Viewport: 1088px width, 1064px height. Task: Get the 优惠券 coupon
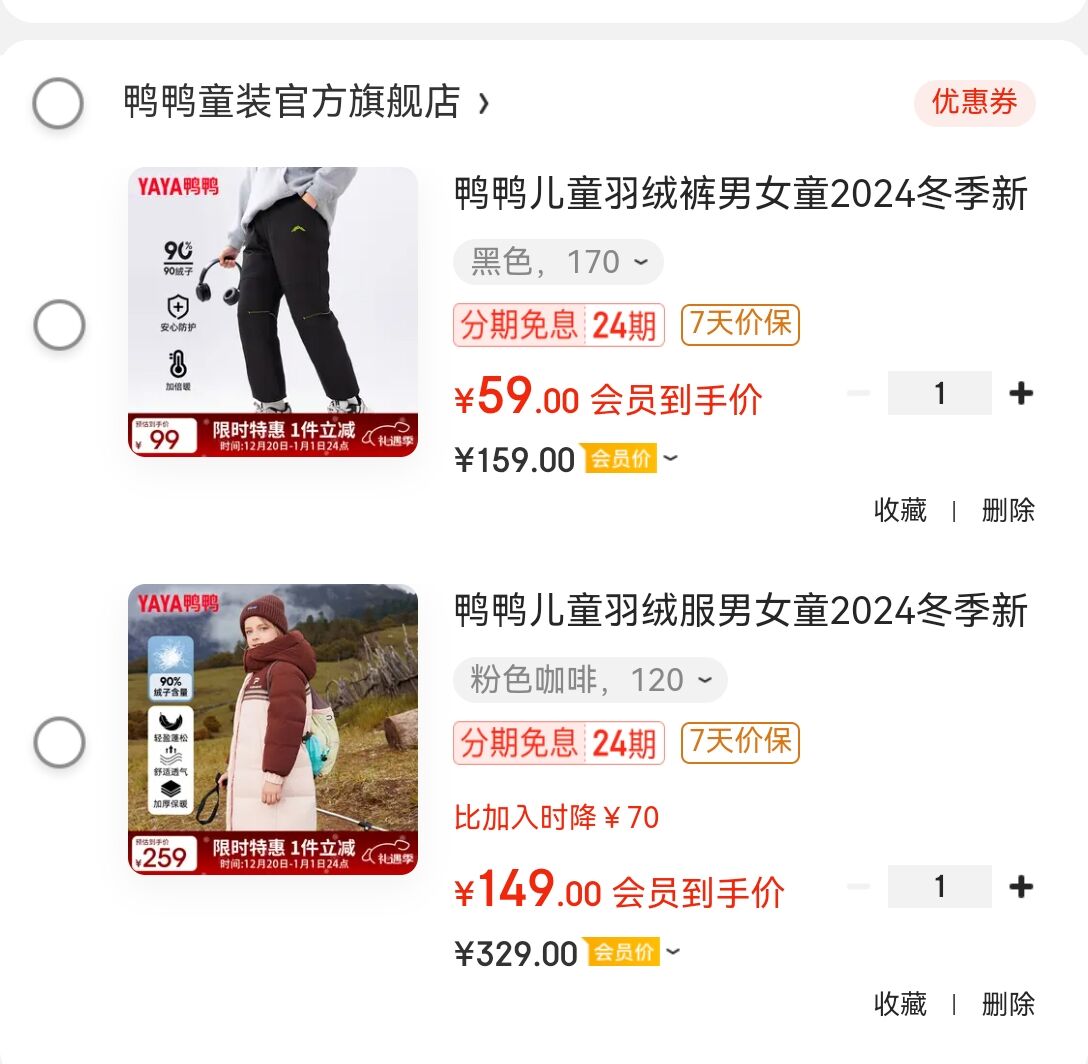[974, 103]
